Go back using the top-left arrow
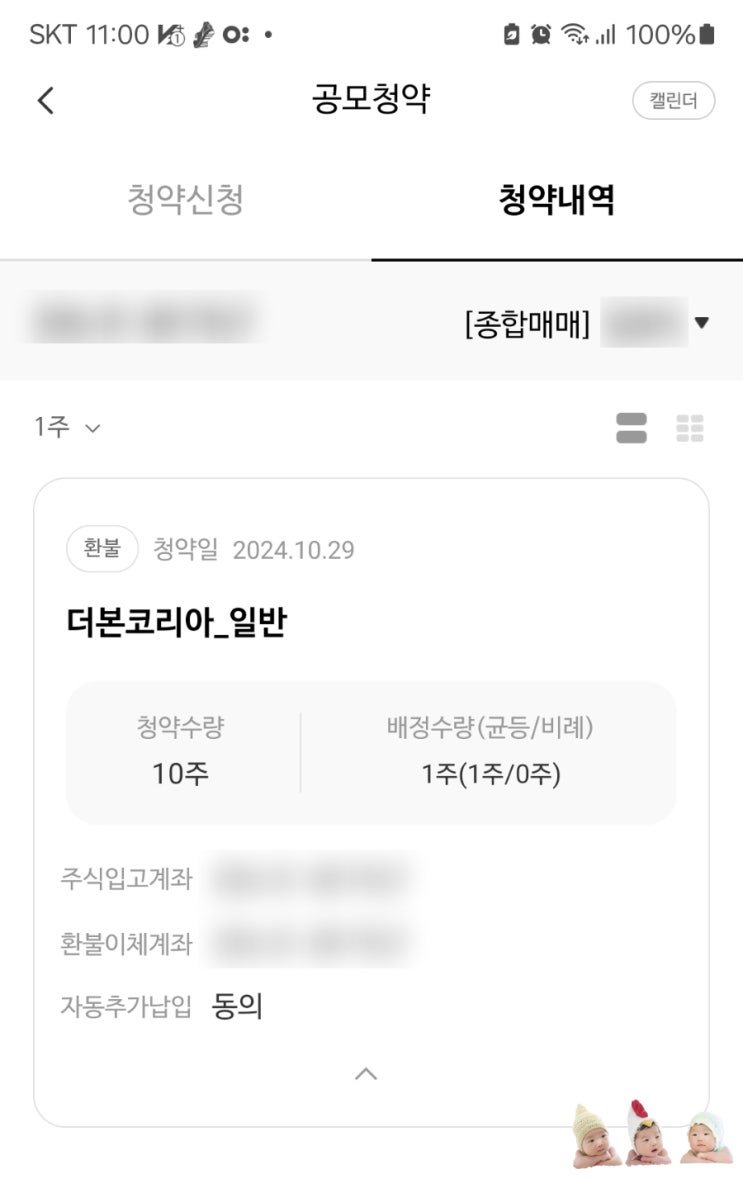 coord(46,100)
